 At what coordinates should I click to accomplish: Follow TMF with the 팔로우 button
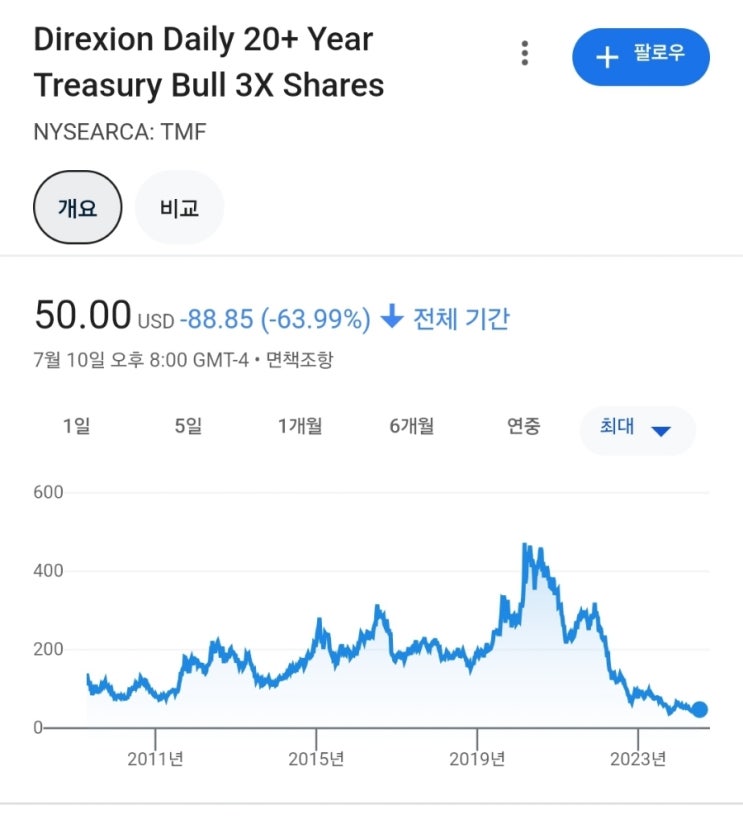640,56
